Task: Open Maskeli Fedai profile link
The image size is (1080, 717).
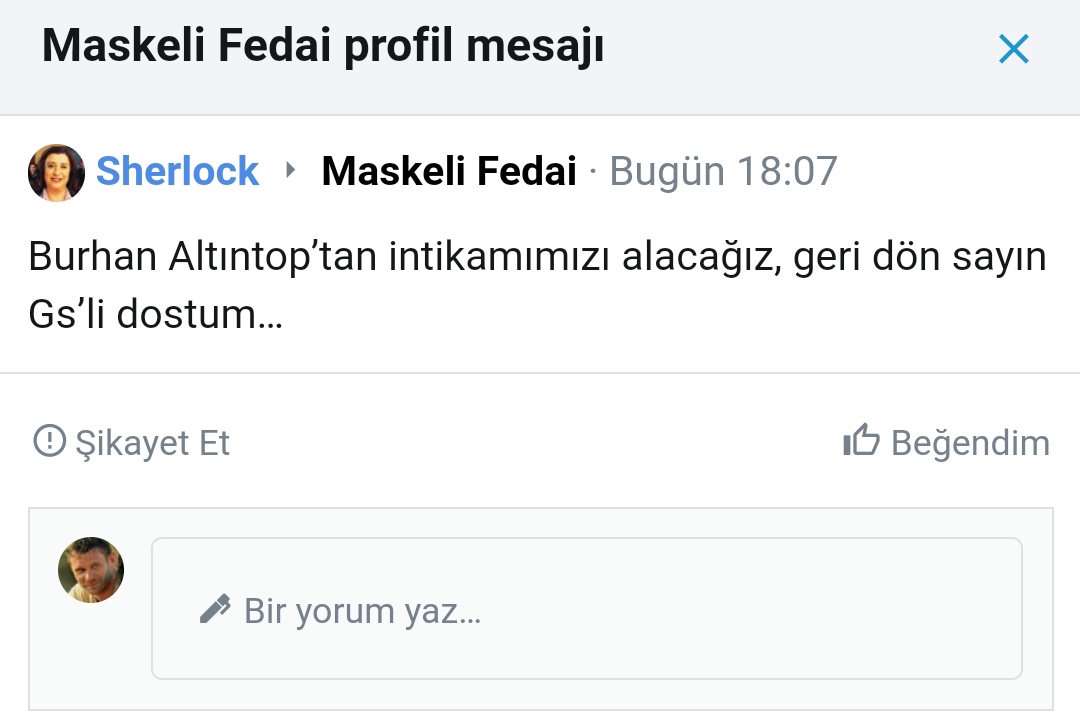Action: pyautogui.click(x=449, y=172)
